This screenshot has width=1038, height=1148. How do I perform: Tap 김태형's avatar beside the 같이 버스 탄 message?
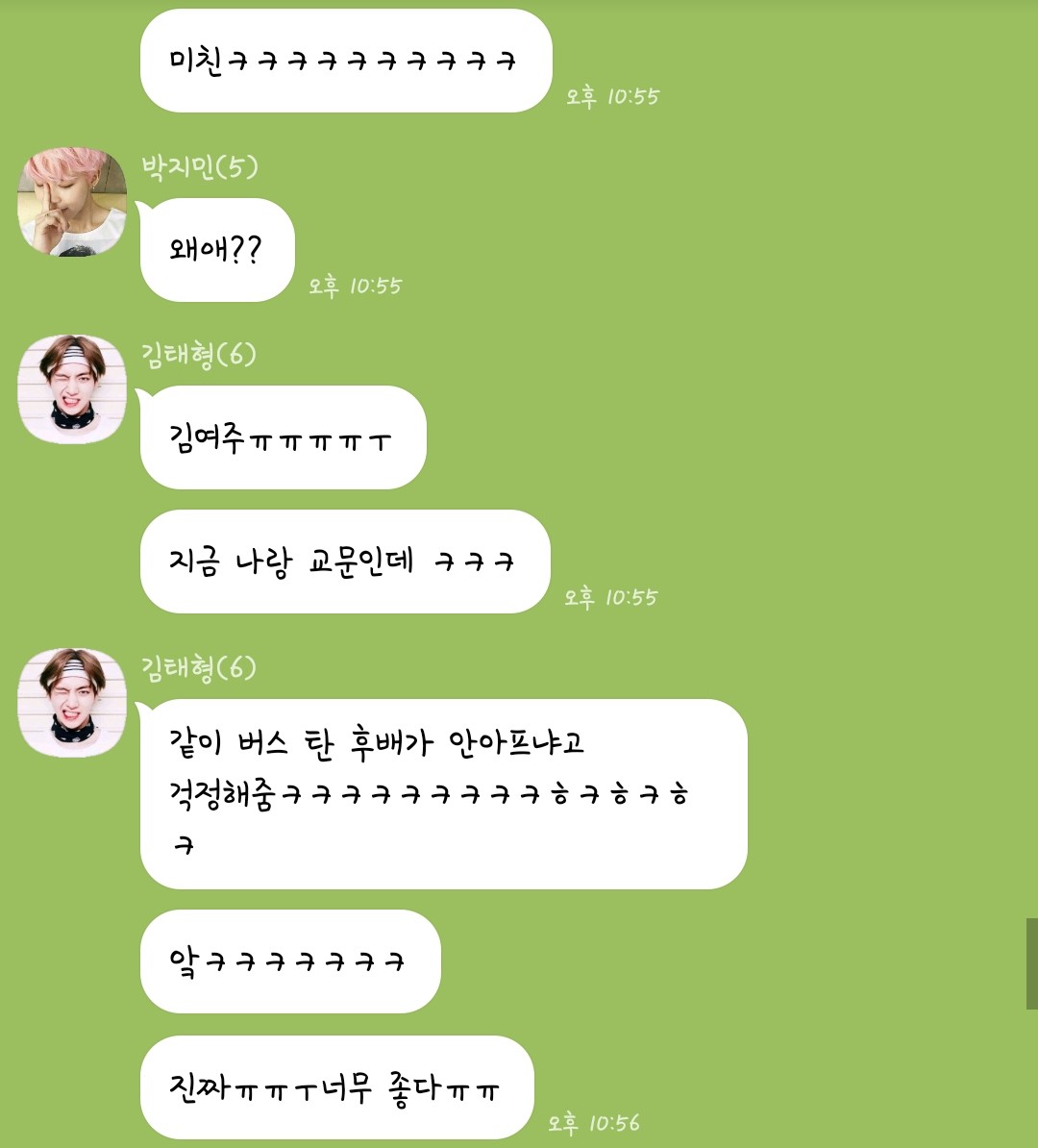click(72, 703)
